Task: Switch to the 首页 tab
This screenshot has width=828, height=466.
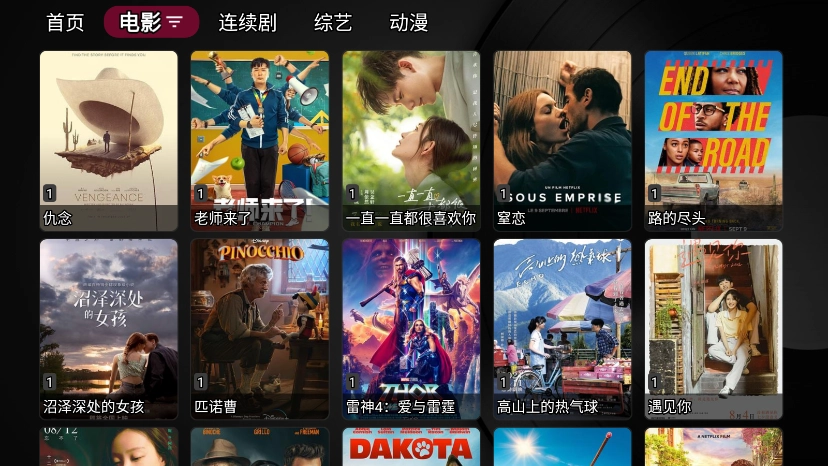Action: click(x=65, y=22)
